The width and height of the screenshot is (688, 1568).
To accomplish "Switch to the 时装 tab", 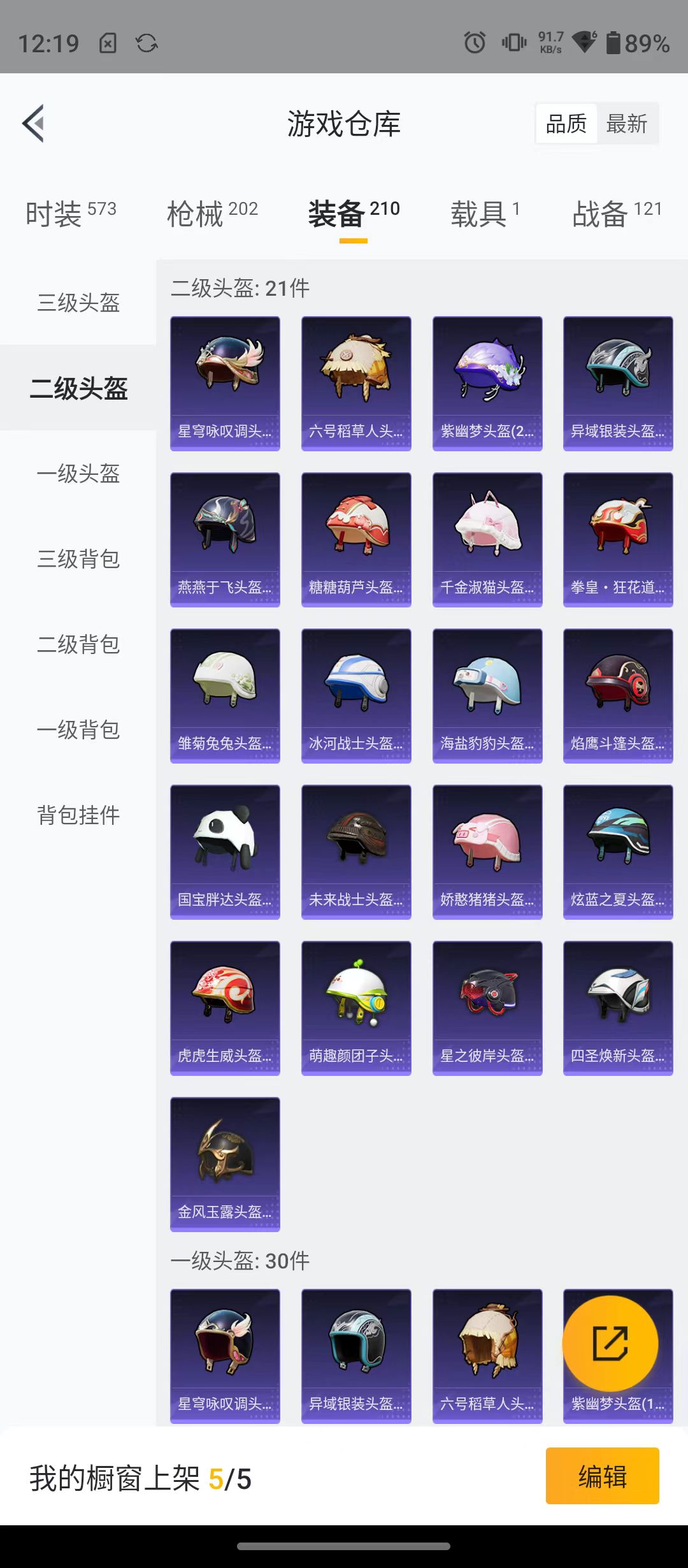I will pyautogui.click(x=71, y=213).
